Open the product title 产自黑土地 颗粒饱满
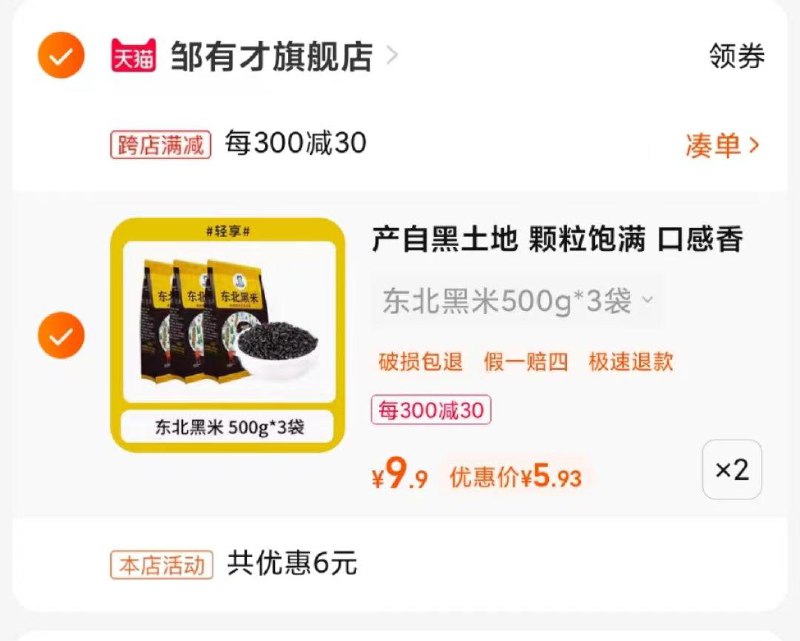 point(557,240)
